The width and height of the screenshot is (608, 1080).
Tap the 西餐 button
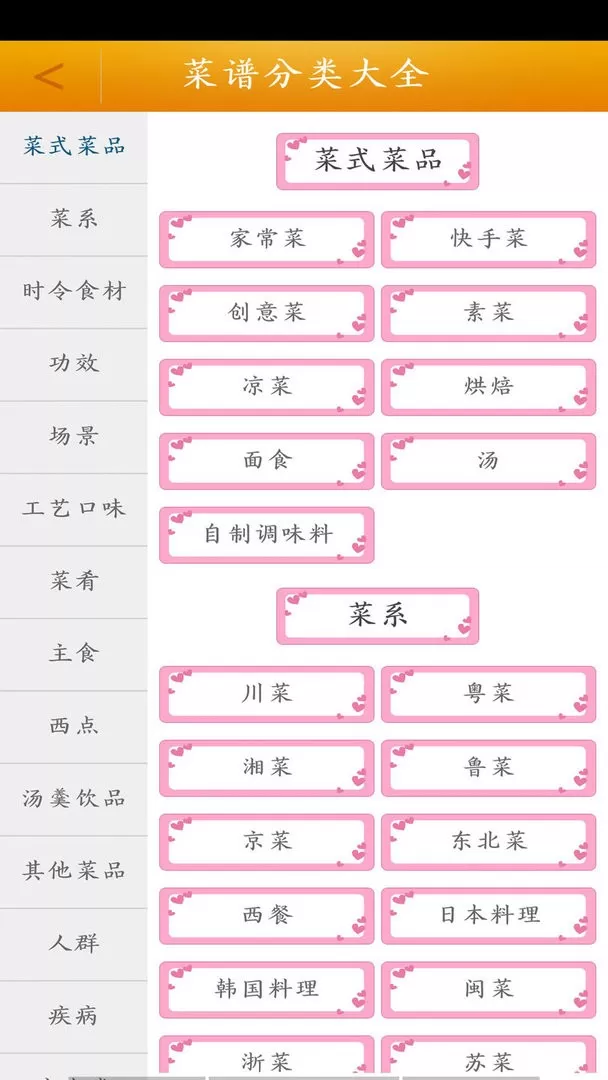tap(267, 915)
